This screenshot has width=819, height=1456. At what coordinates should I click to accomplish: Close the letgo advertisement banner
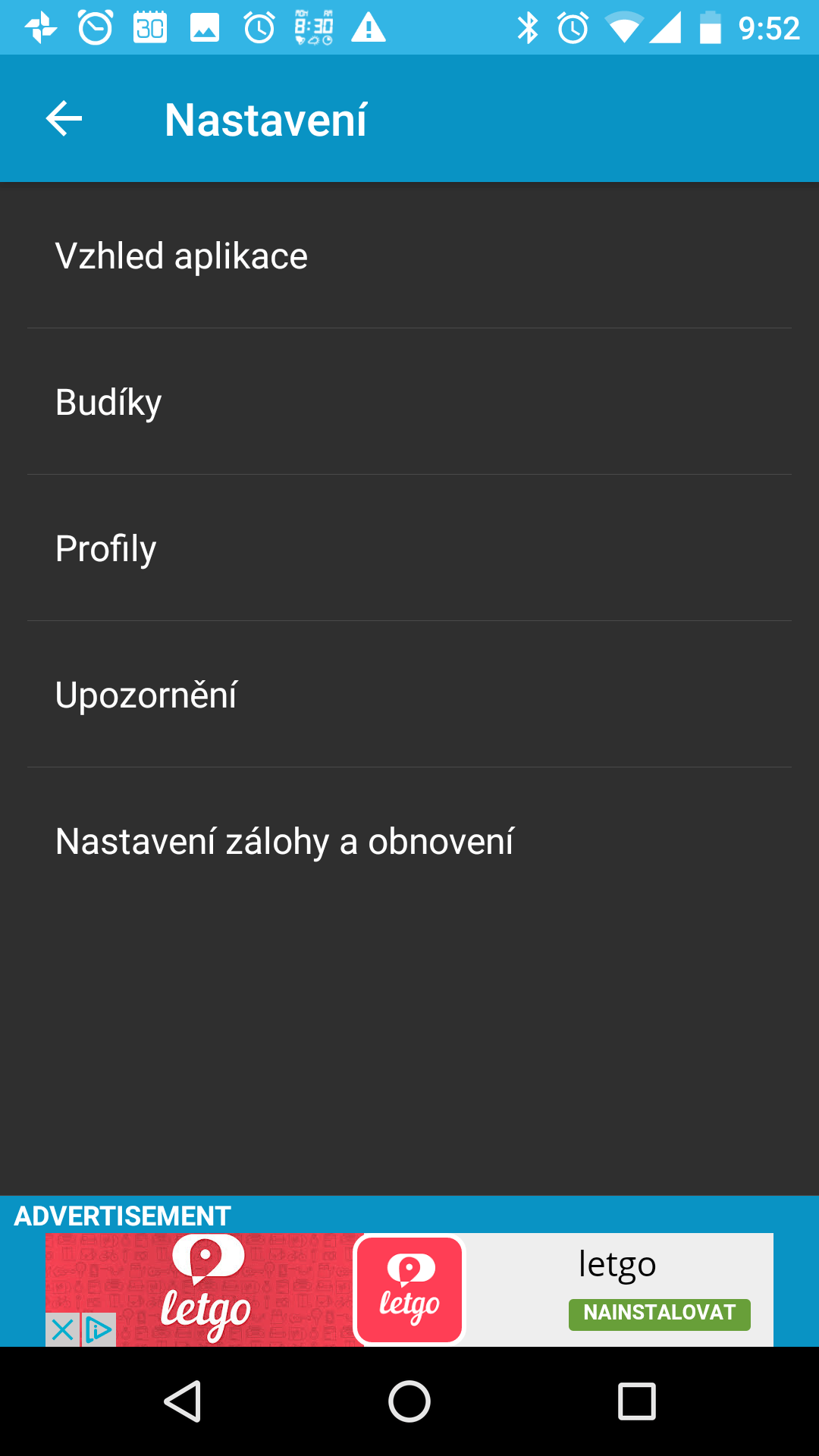tap(62, 1330)
